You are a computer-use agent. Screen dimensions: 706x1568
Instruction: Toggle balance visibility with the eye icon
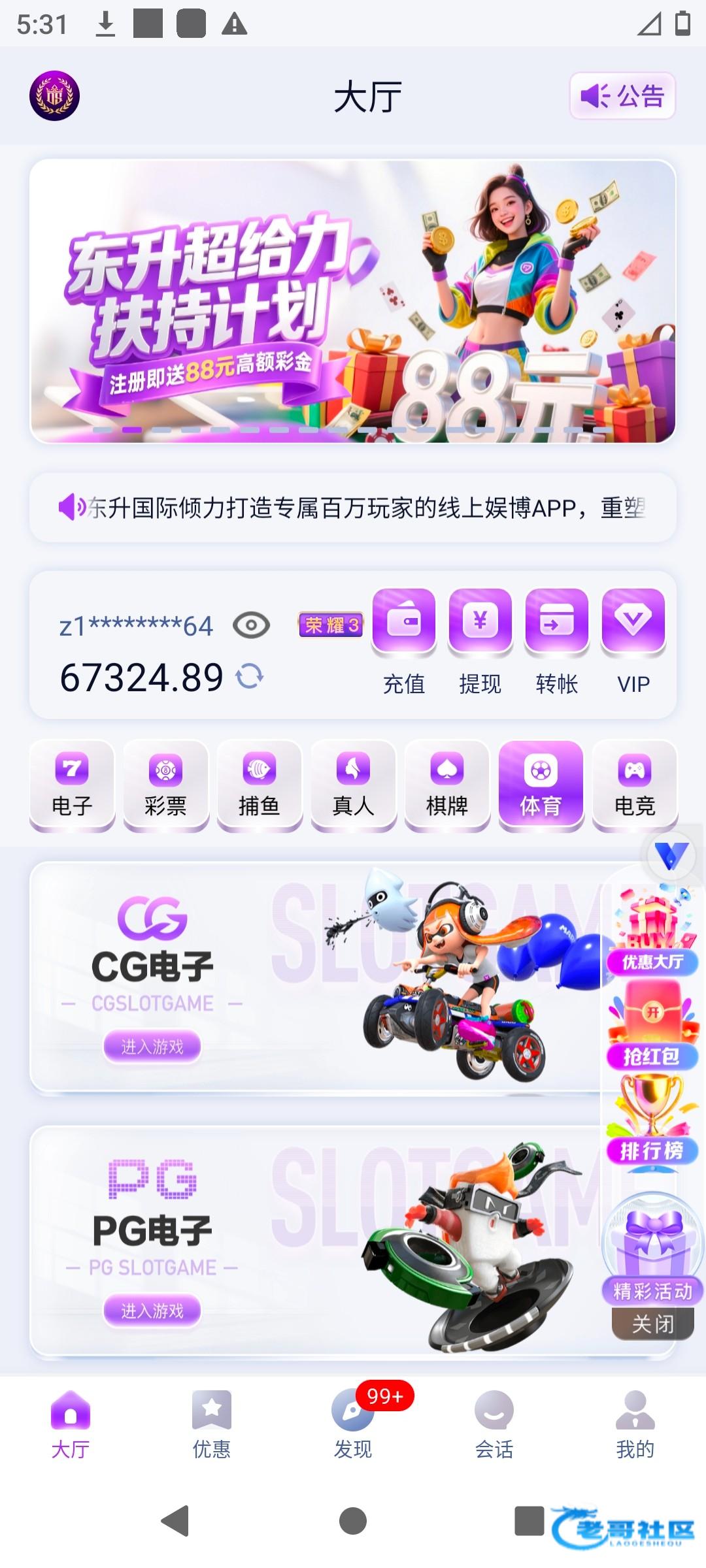click(251, 625)
